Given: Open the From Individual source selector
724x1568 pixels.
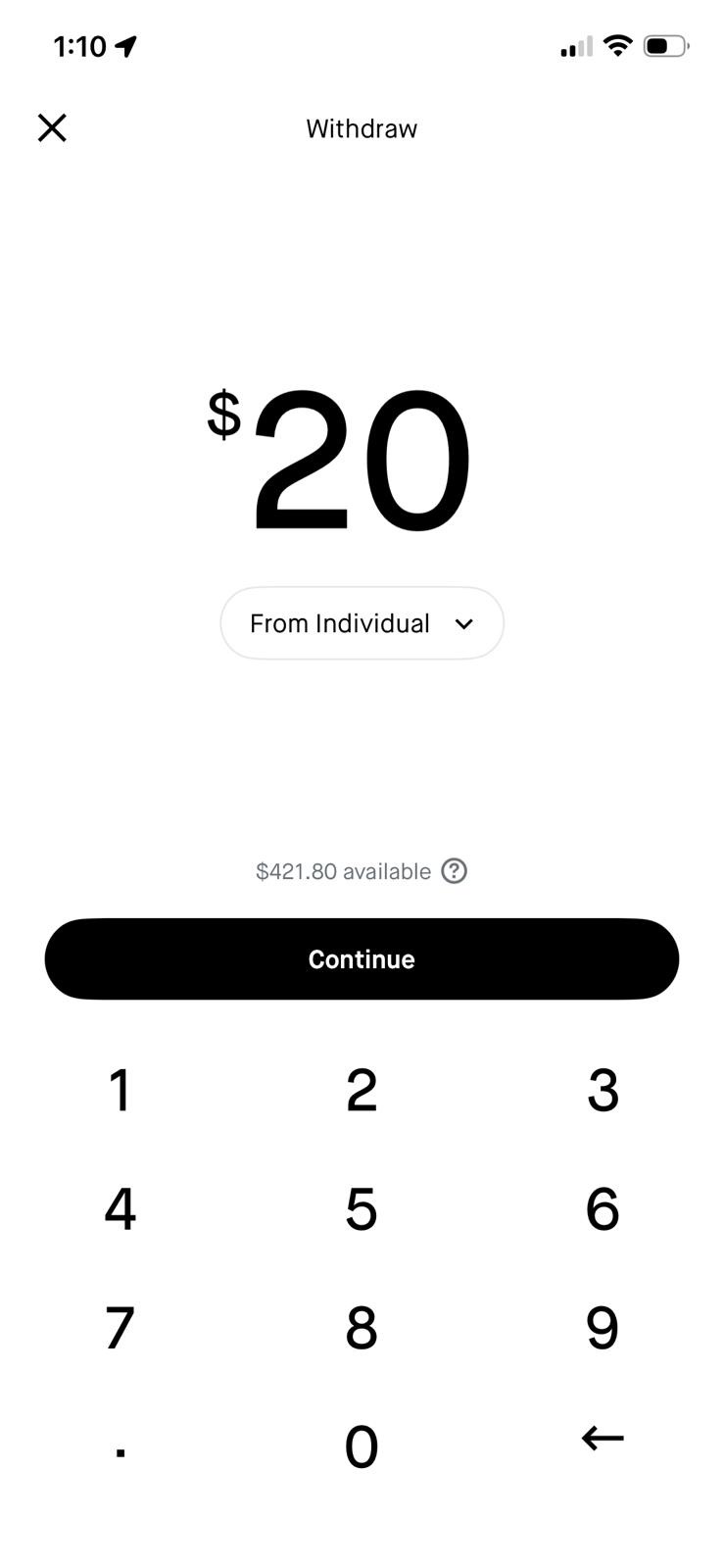Looking at the screenshot, I should click(x=362, y=623).
